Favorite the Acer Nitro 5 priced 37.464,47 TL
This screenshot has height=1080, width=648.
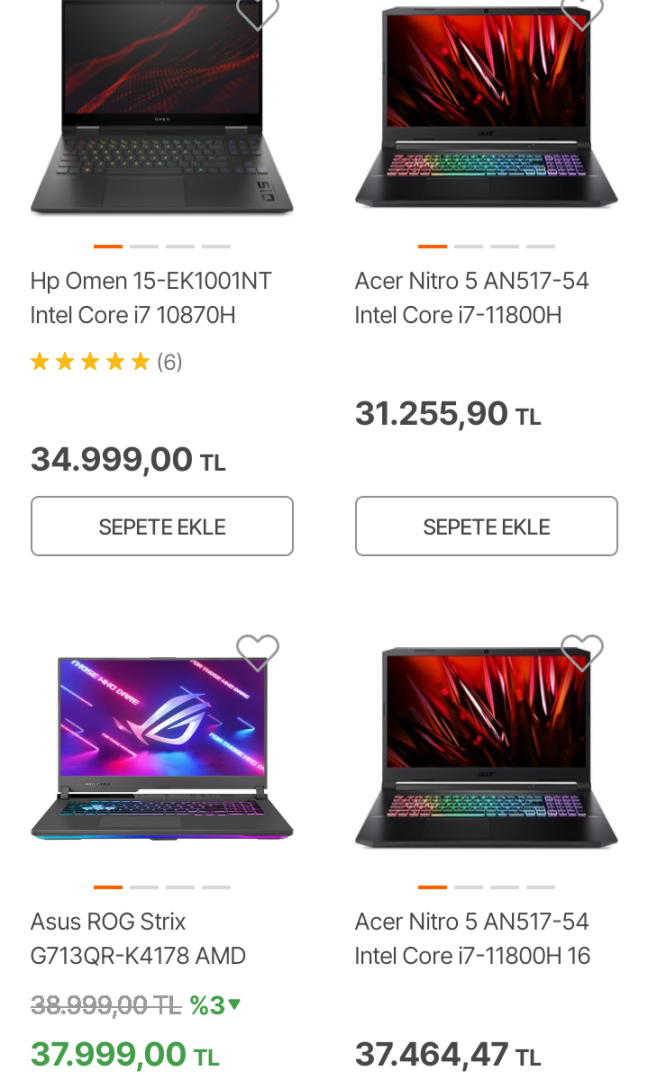[582, 653]
